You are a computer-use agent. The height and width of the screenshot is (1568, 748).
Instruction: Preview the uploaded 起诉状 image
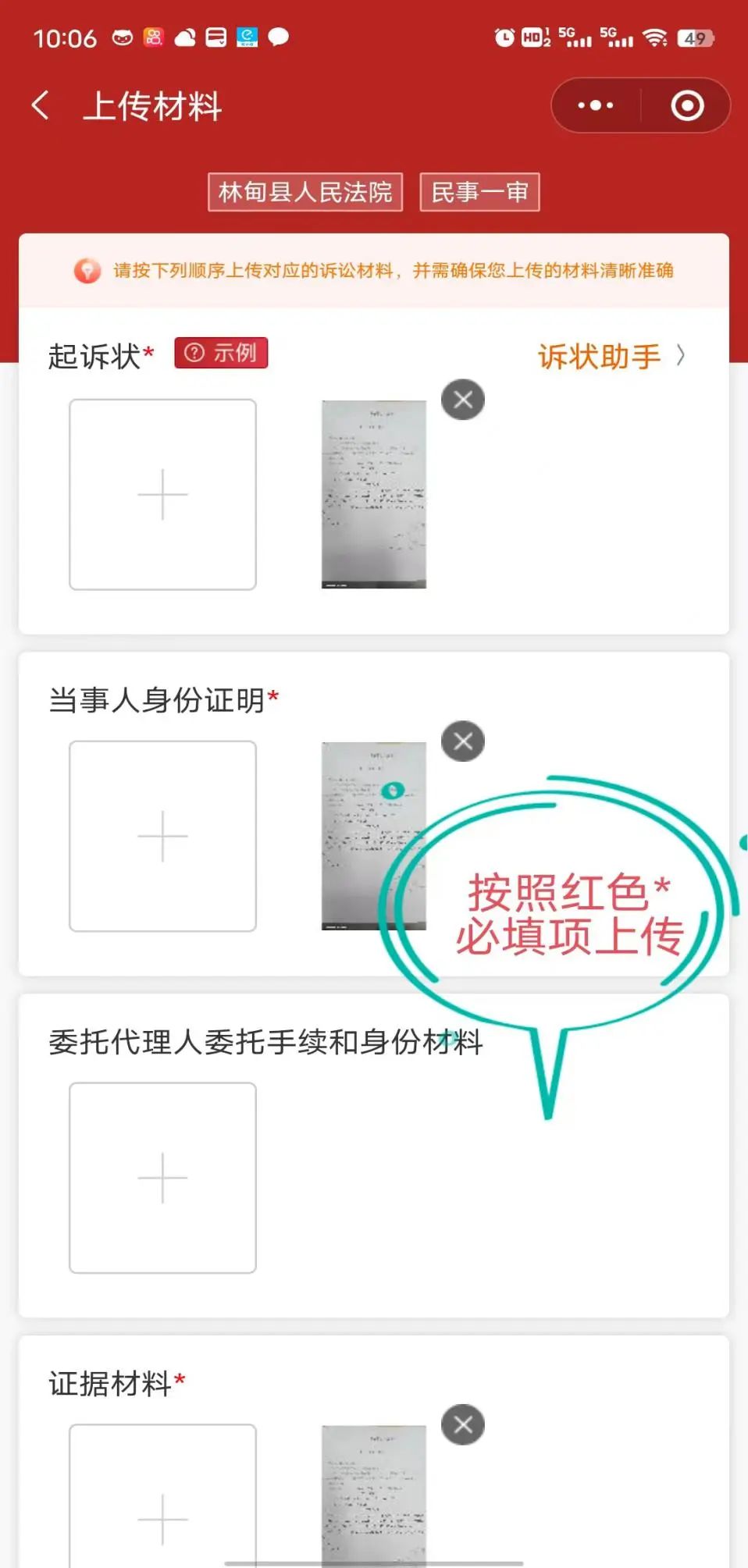coord(373,494)
